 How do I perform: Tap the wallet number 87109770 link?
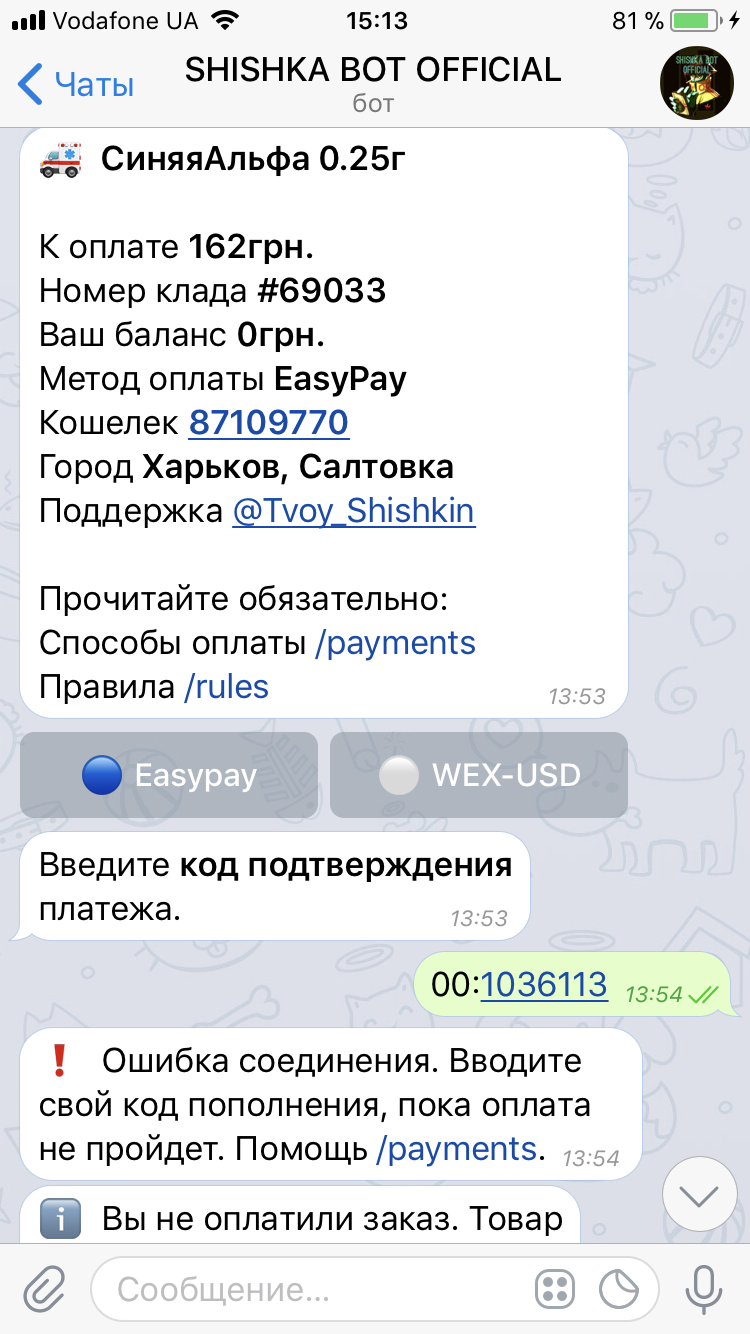268,423
